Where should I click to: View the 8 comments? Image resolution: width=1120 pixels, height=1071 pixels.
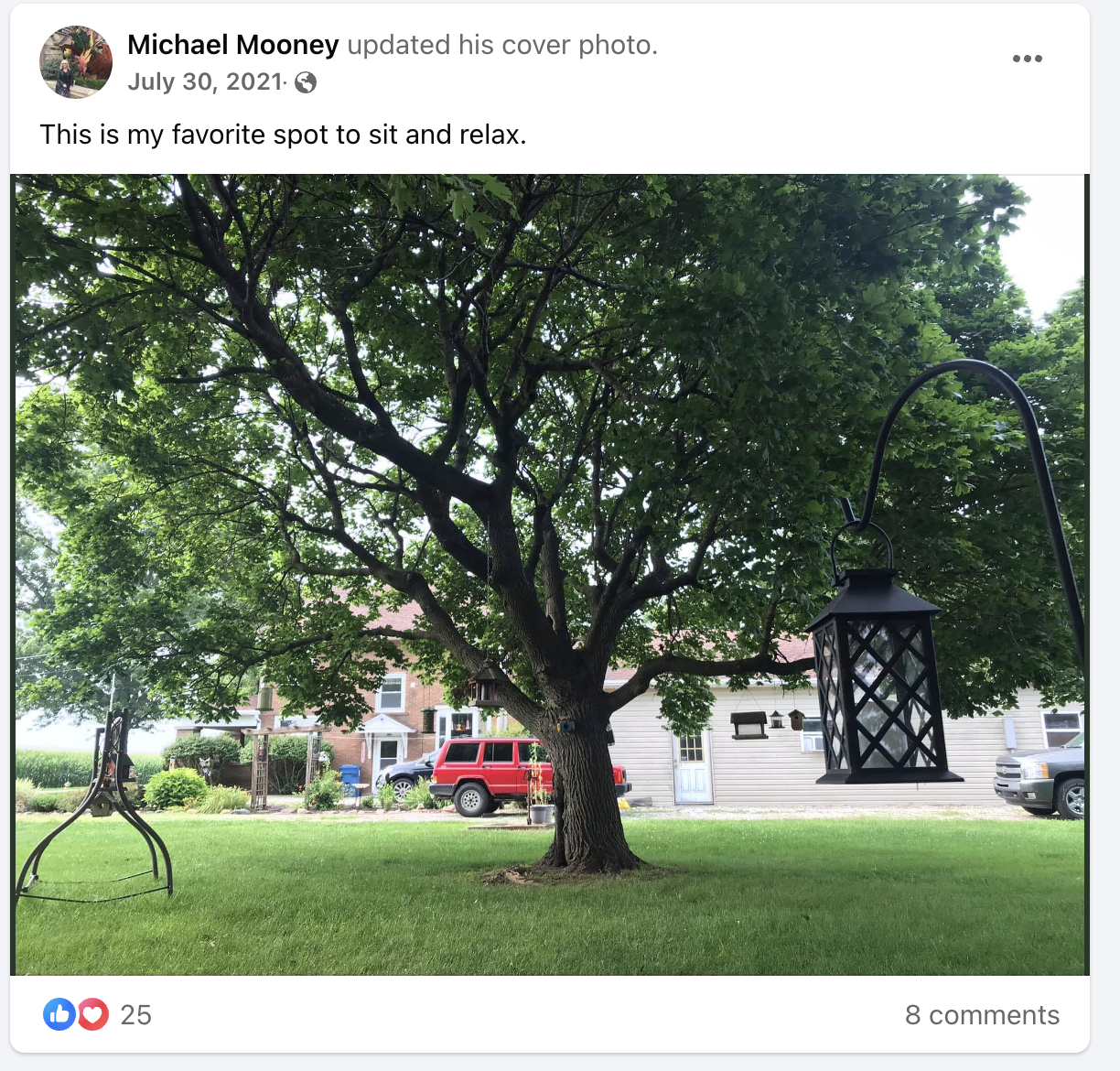(981, 1014)
